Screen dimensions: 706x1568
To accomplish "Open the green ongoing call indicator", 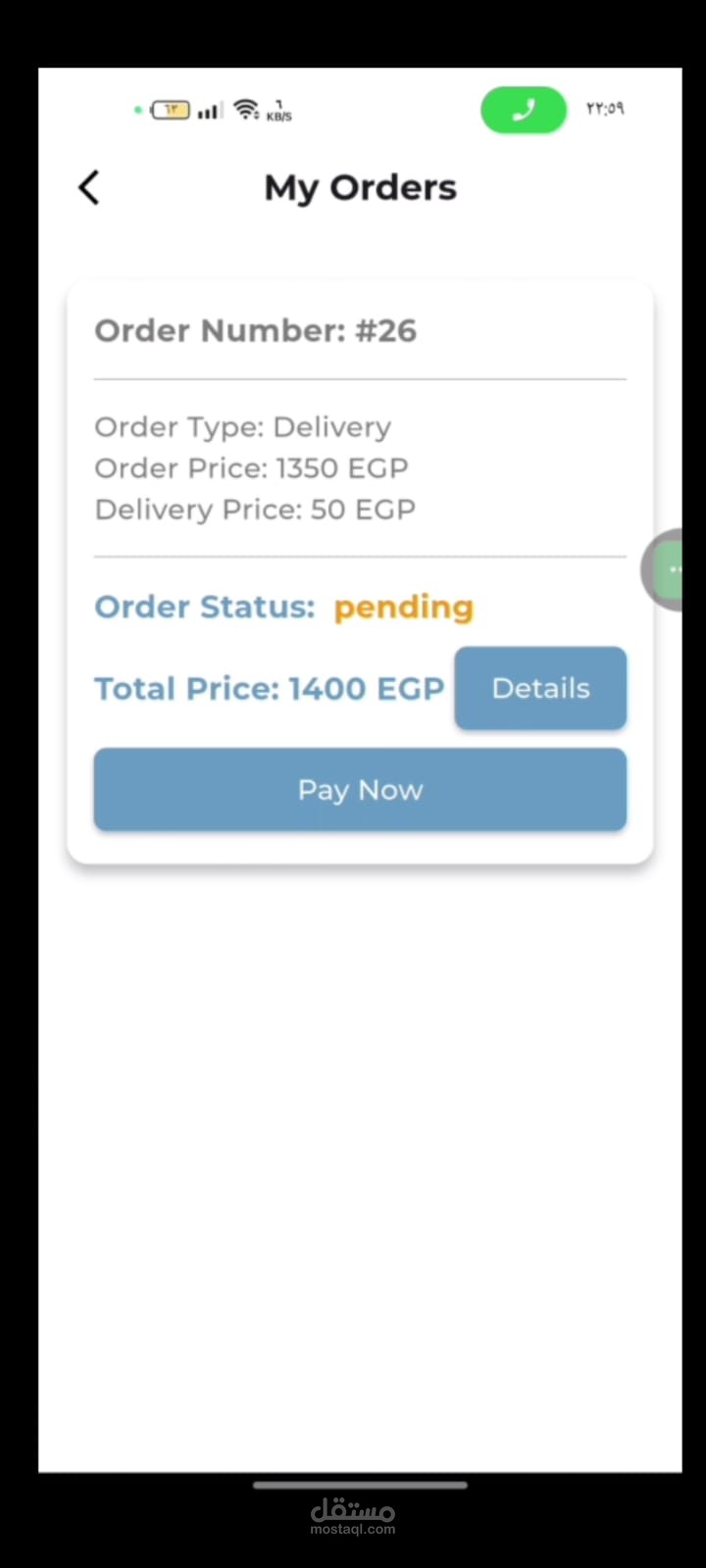I will pos(524,110).
